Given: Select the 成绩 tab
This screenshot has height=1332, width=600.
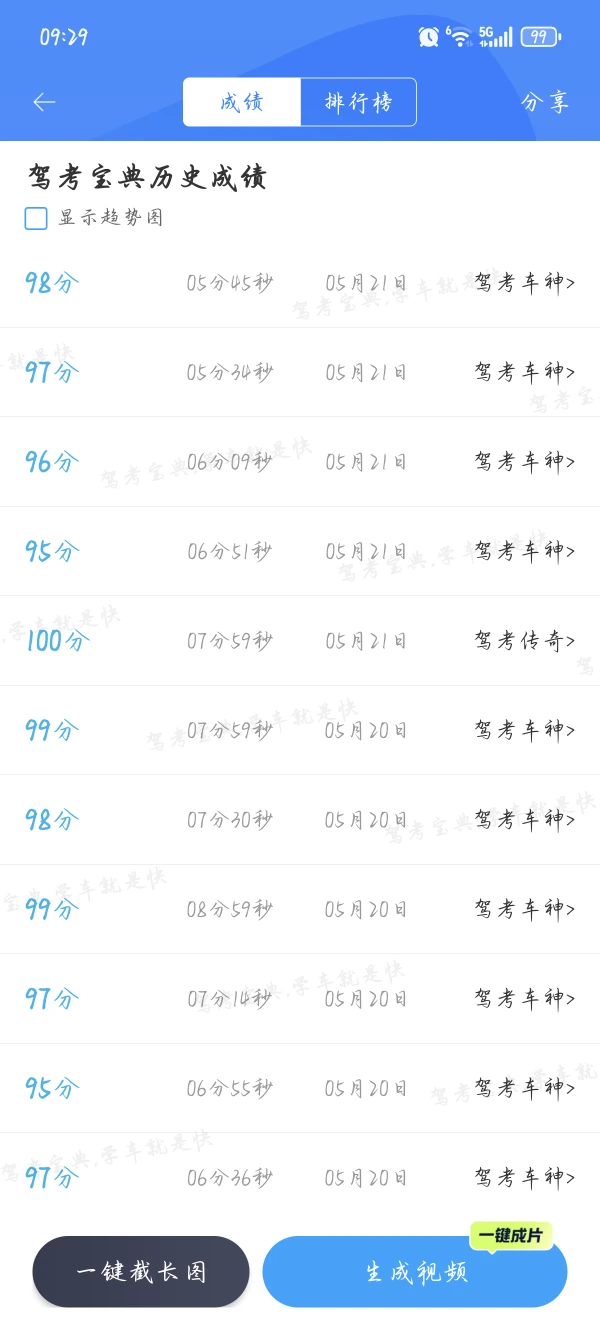Looking at the screenshot, I should tap(241, 102).
